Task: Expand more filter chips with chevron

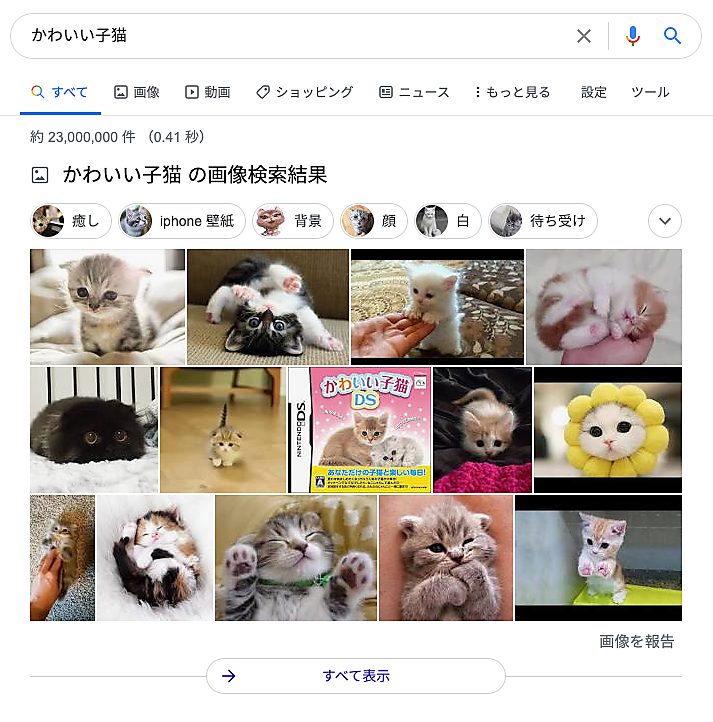Action: tap(665, 221)
